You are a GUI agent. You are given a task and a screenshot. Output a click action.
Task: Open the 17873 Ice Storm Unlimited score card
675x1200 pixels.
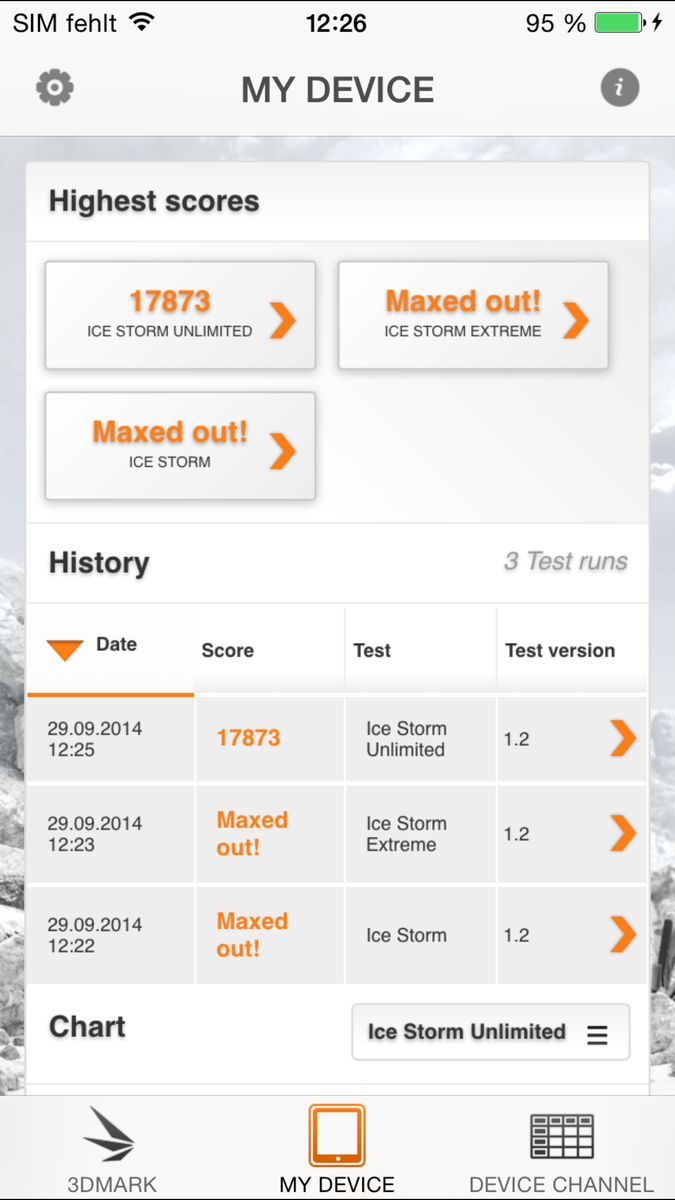180,315
